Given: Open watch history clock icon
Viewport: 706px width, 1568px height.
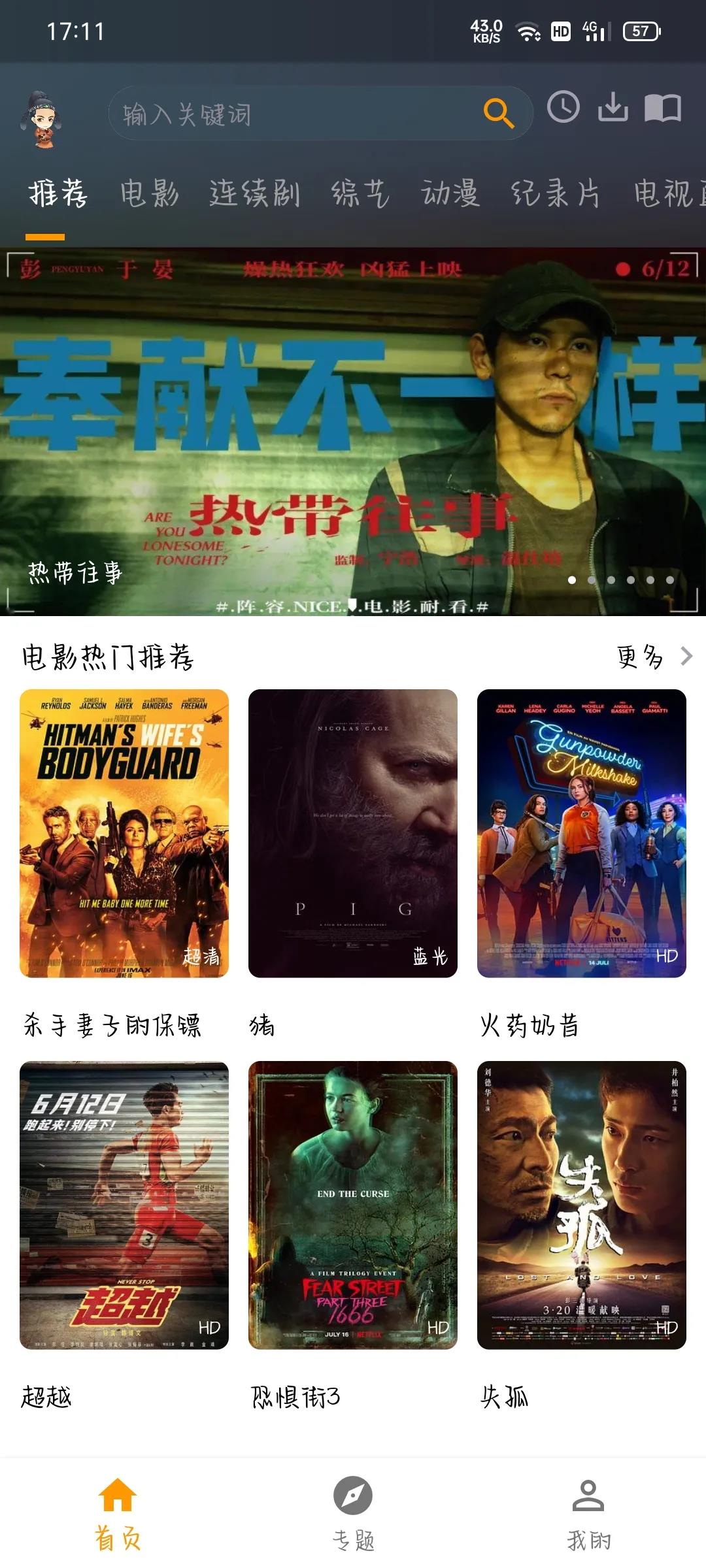Looking at the screenshot, I should coord(563,107).
